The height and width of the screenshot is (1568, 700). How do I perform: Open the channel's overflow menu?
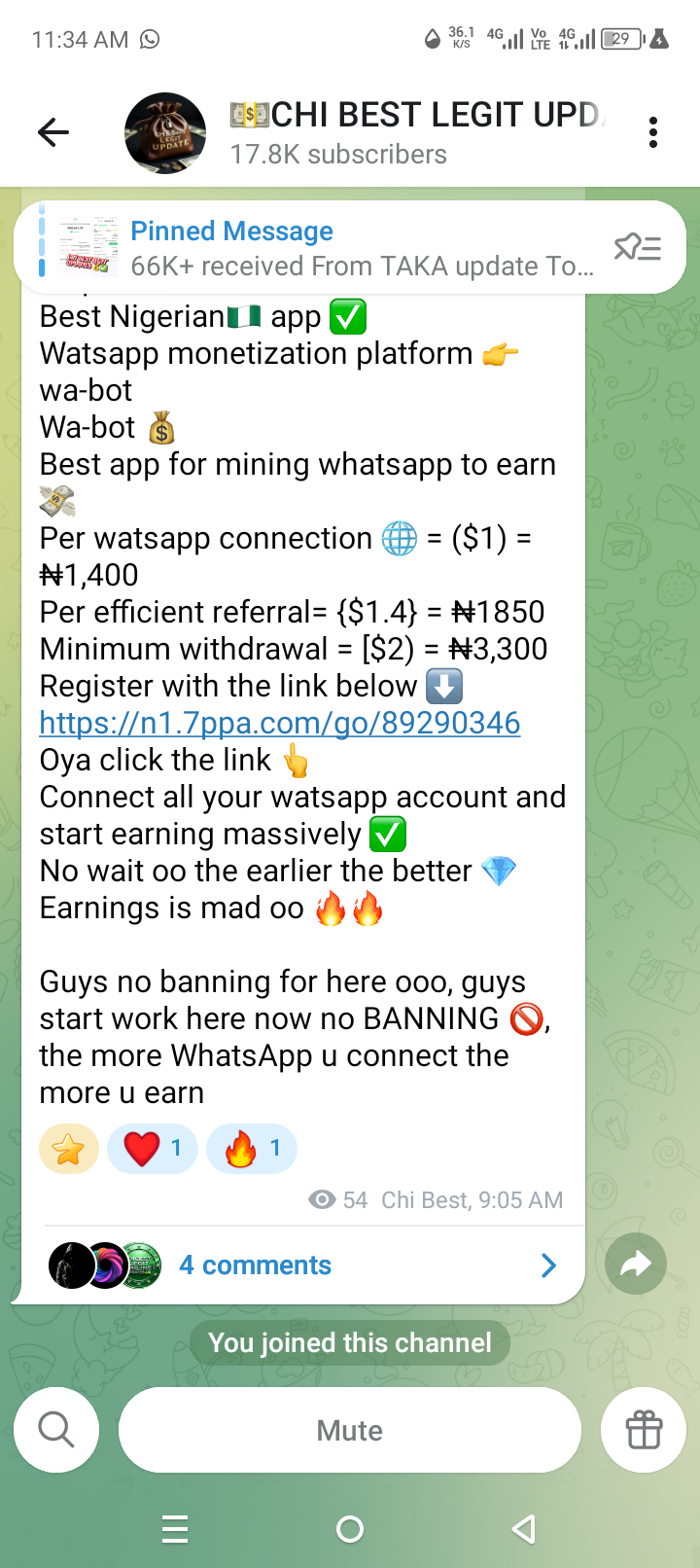point(653,132)
